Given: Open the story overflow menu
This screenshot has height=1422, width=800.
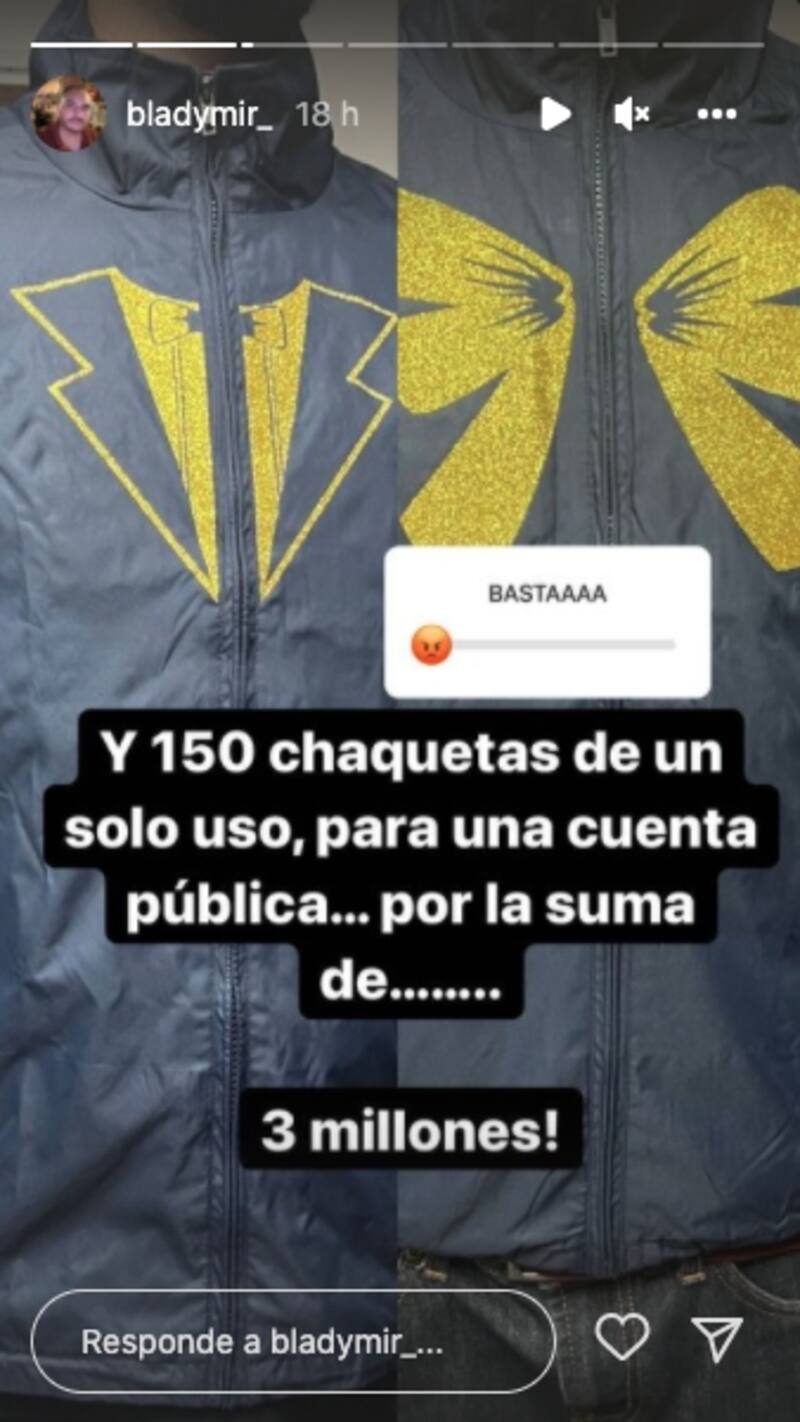Looking at the screenshot, I should tap(716, 115).
